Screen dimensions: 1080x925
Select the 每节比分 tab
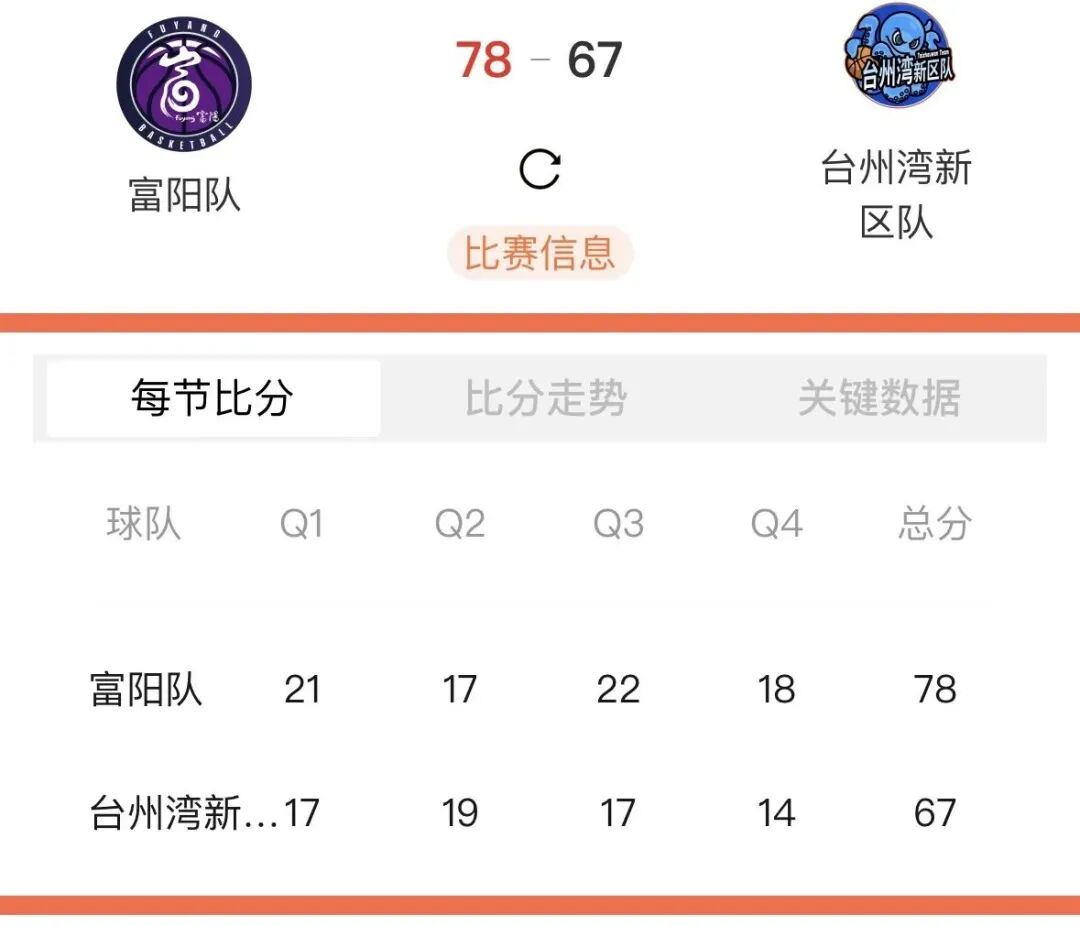(212, 398)
